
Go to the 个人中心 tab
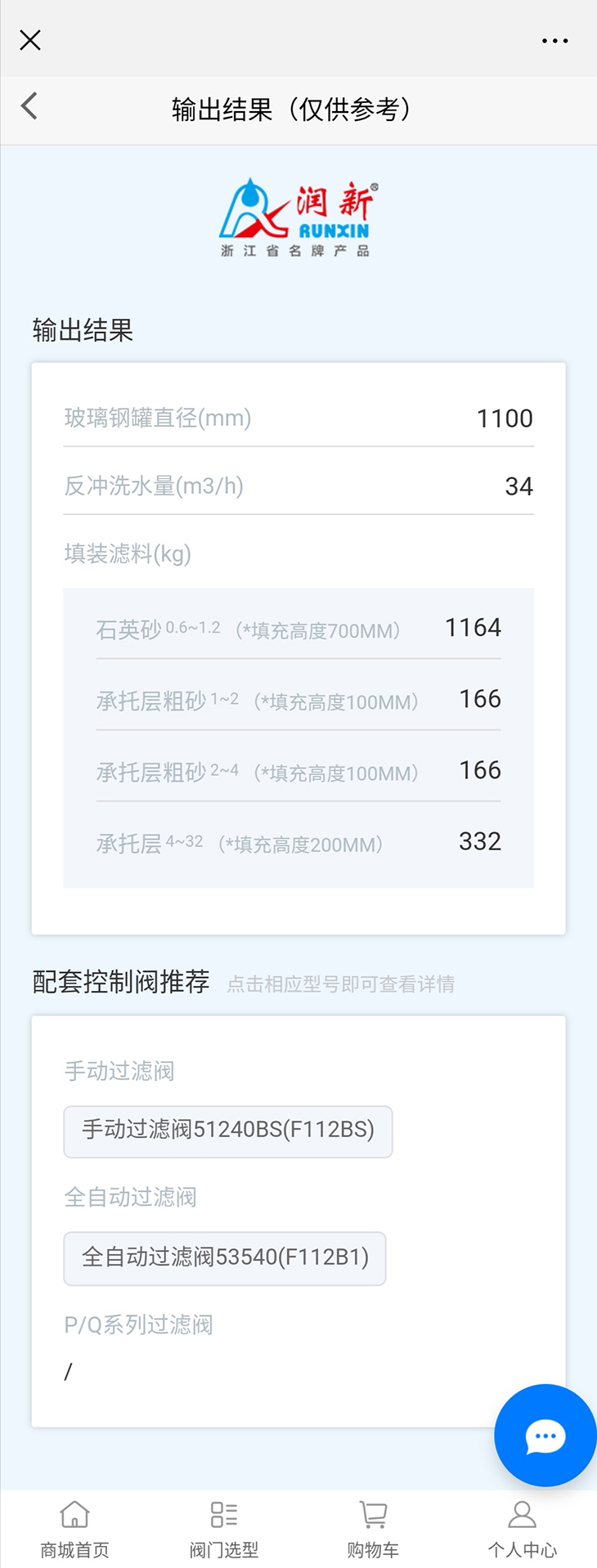[522, 1527]
